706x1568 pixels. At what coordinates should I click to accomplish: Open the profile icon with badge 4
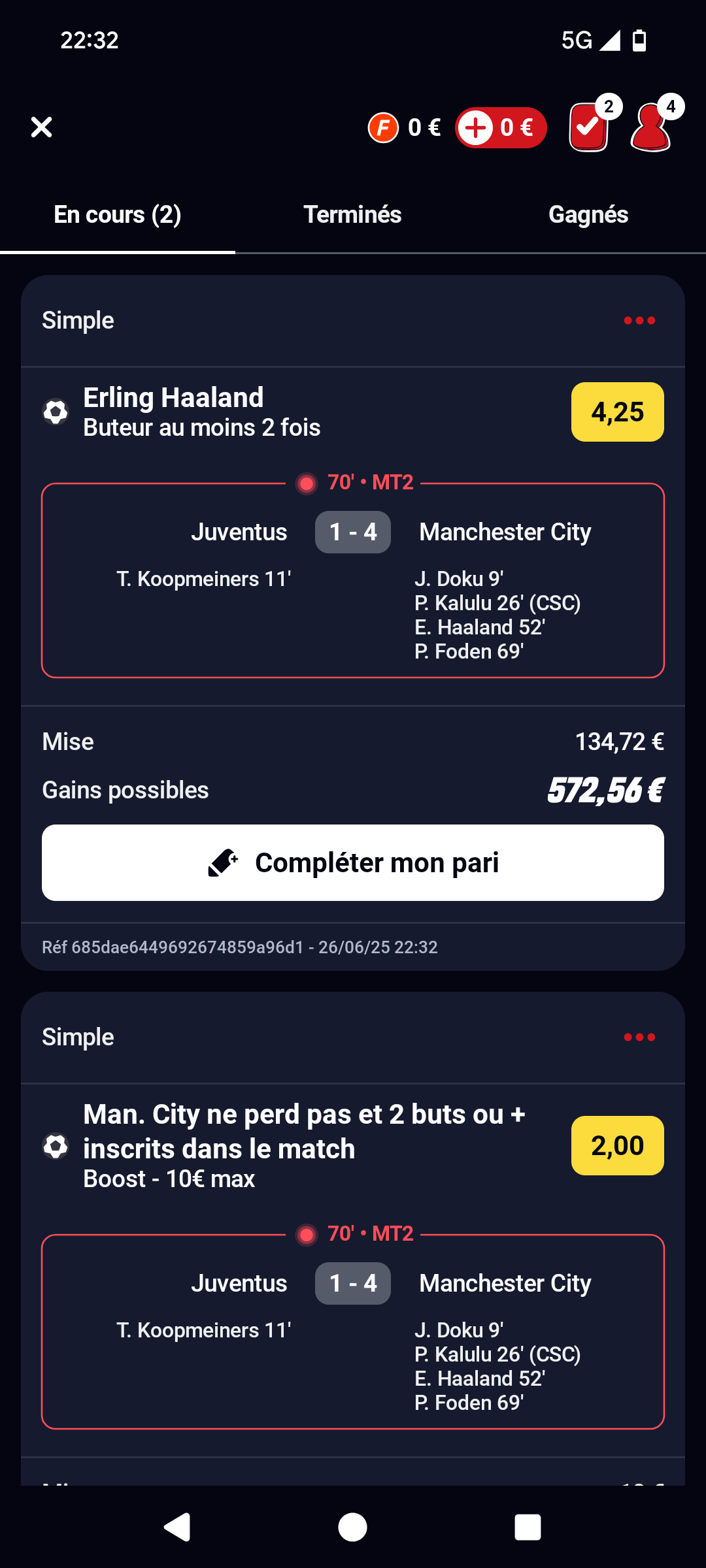pyautogui.click(x=653, y=126)
